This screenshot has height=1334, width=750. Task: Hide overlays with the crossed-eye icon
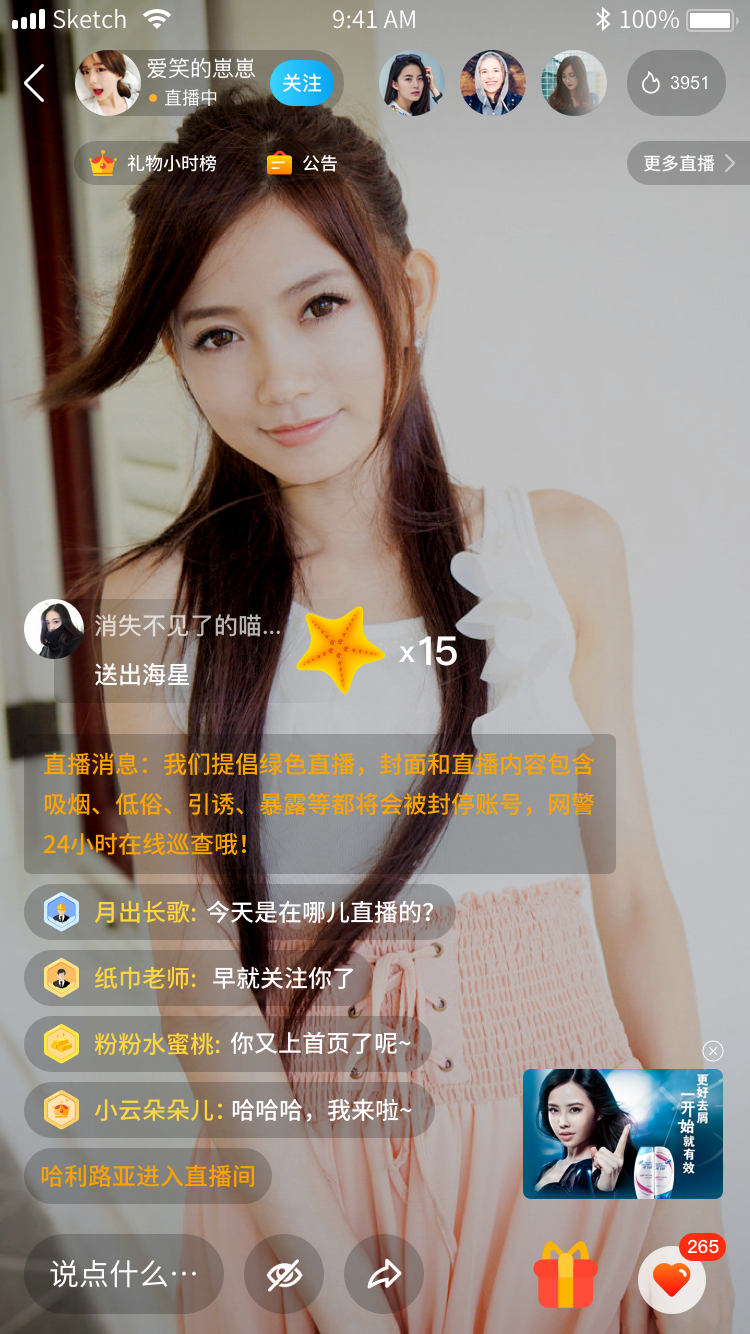(284, 1274)
